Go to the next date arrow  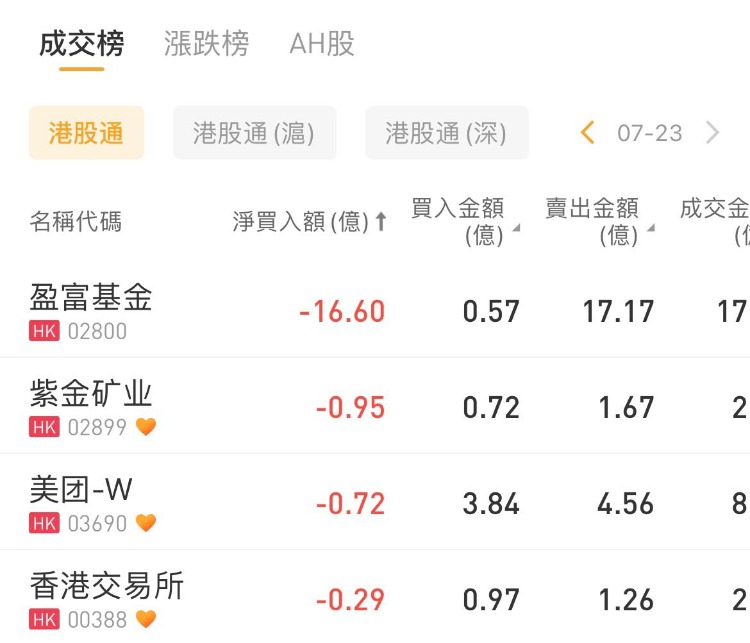pos(712,133)
